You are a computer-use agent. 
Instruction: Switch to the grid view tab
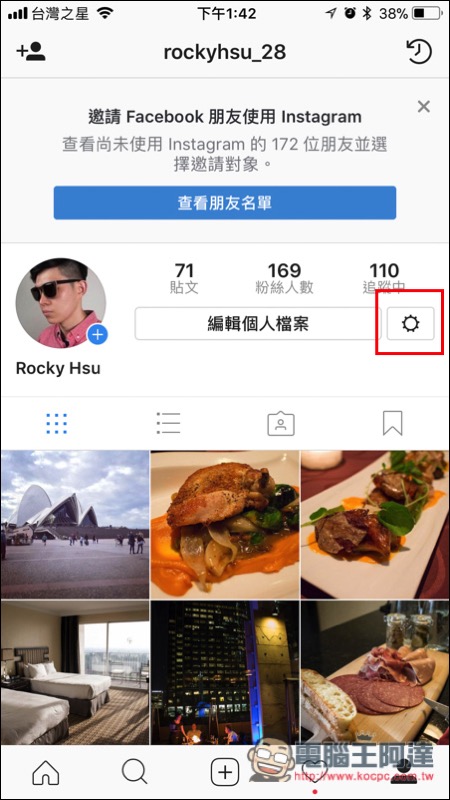57,424
